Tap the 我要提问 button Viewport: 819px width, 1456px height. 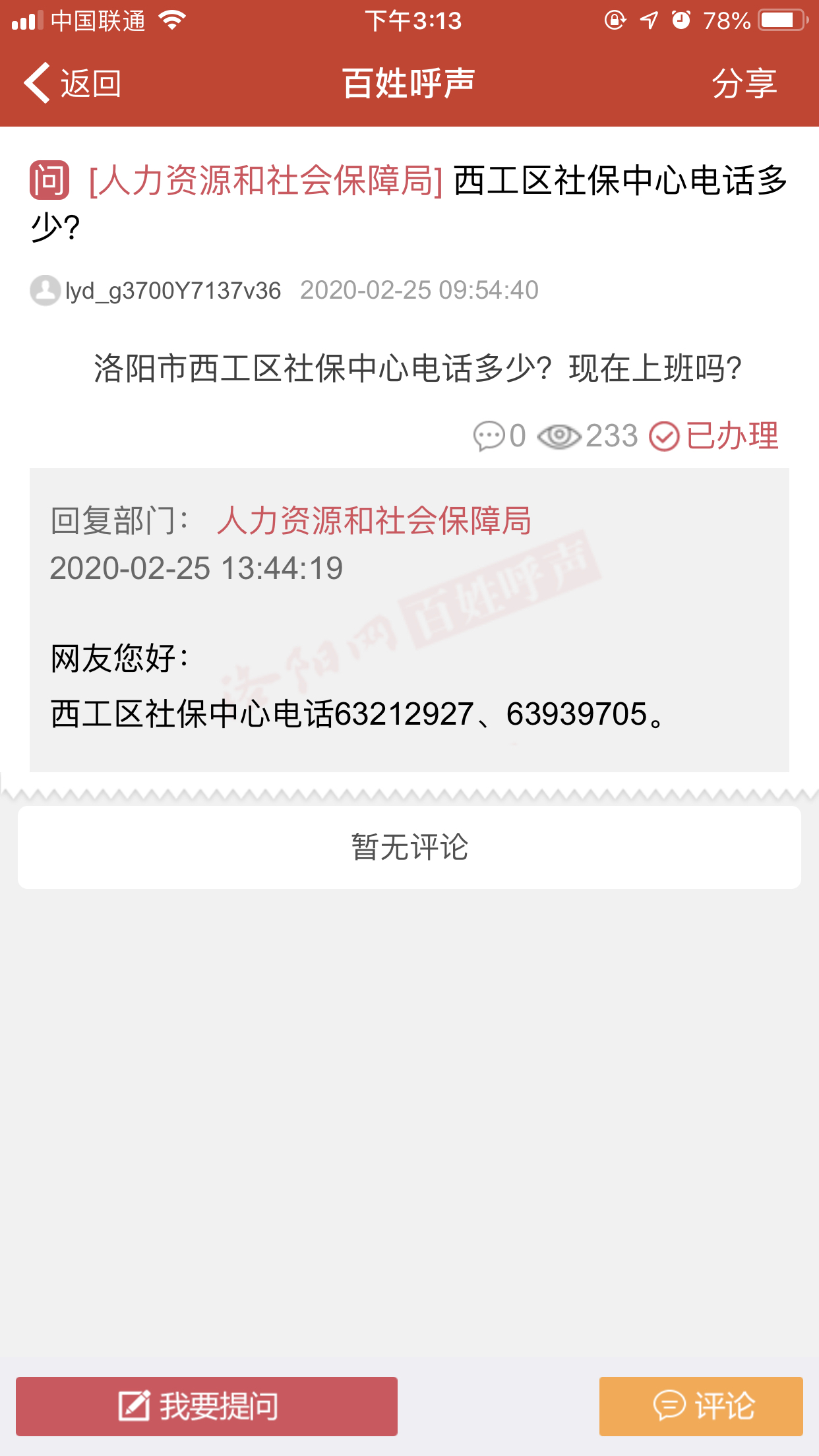point(206,1406)
